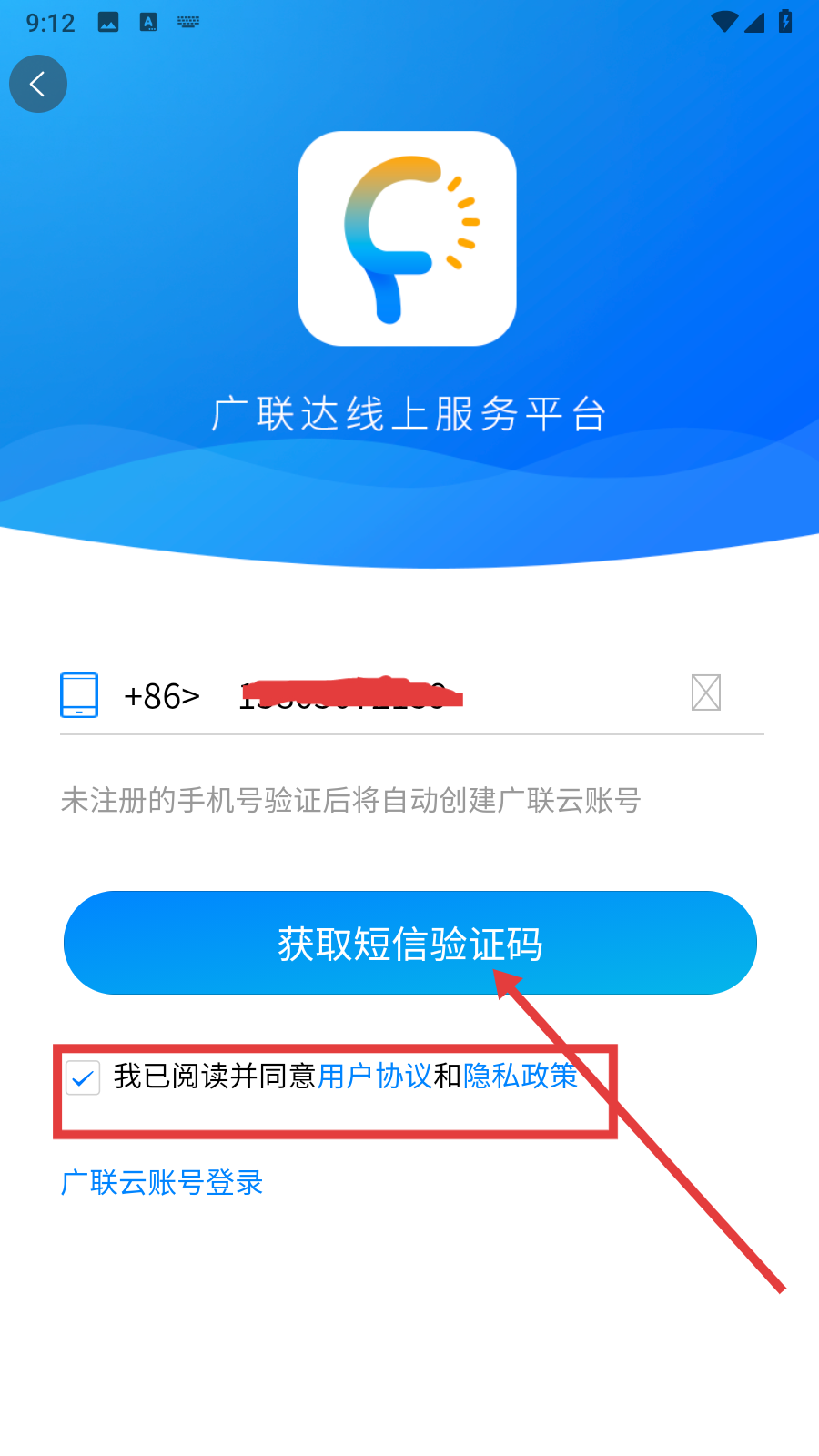
Task: Open the +86 country code selector
Action: (161, 696)
